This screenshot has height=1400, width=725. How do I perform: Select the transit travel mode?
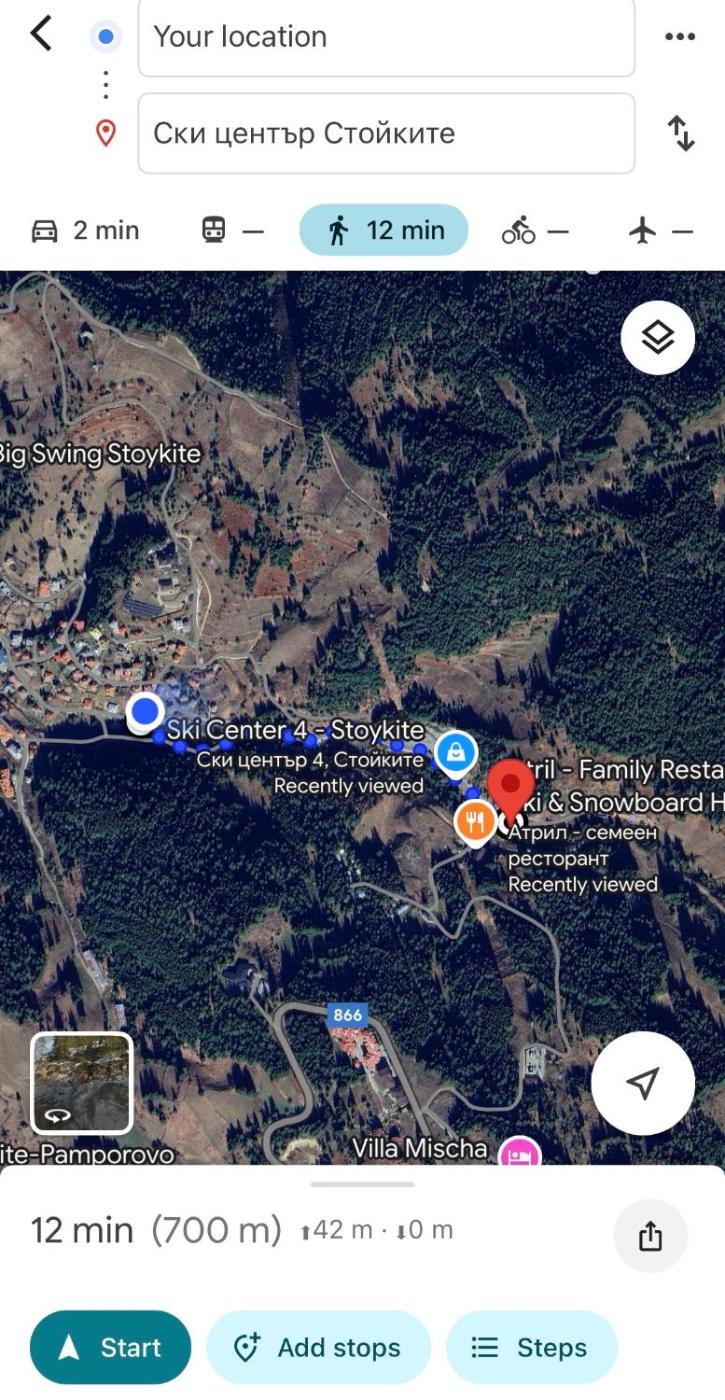coord(232,231)
